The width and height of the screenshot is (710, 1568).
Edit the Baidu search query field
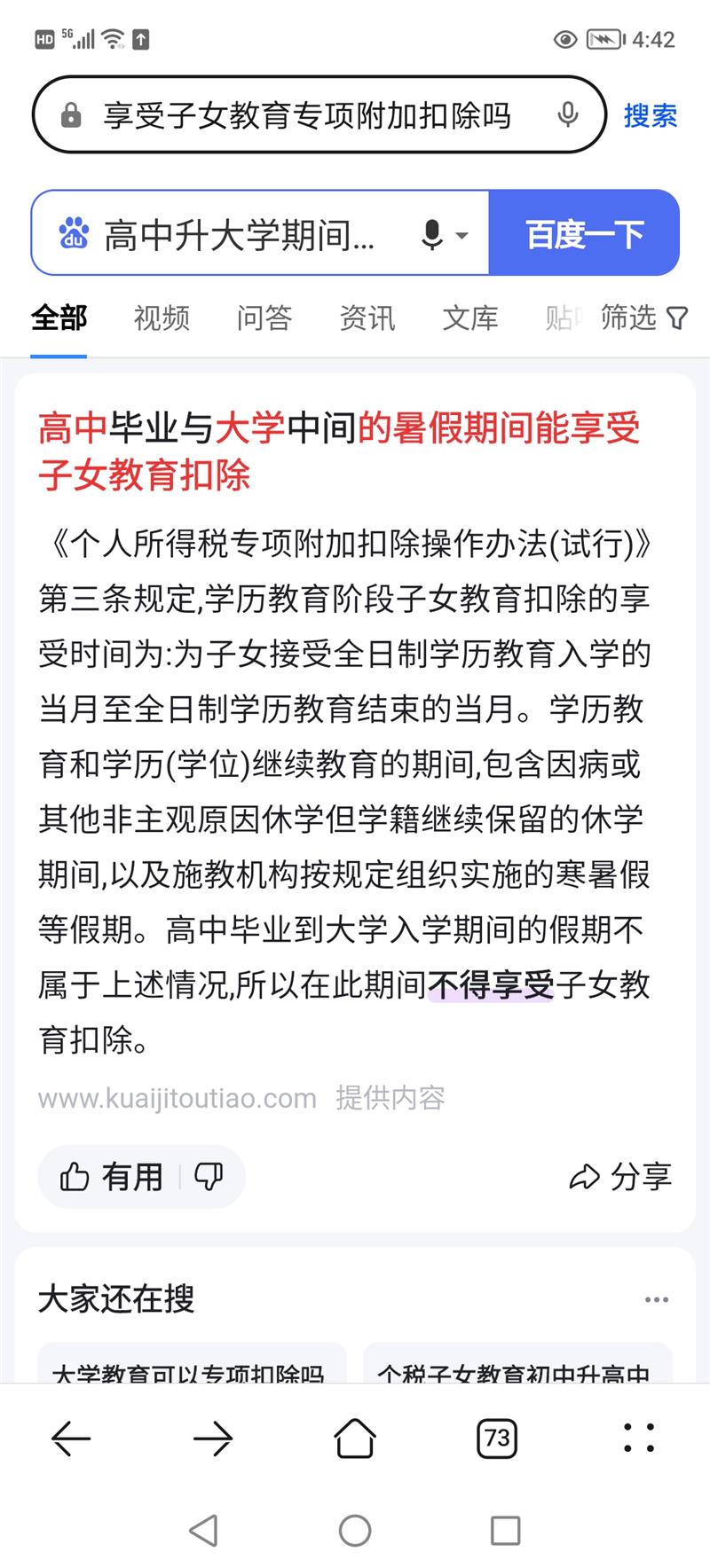[238, 235]
